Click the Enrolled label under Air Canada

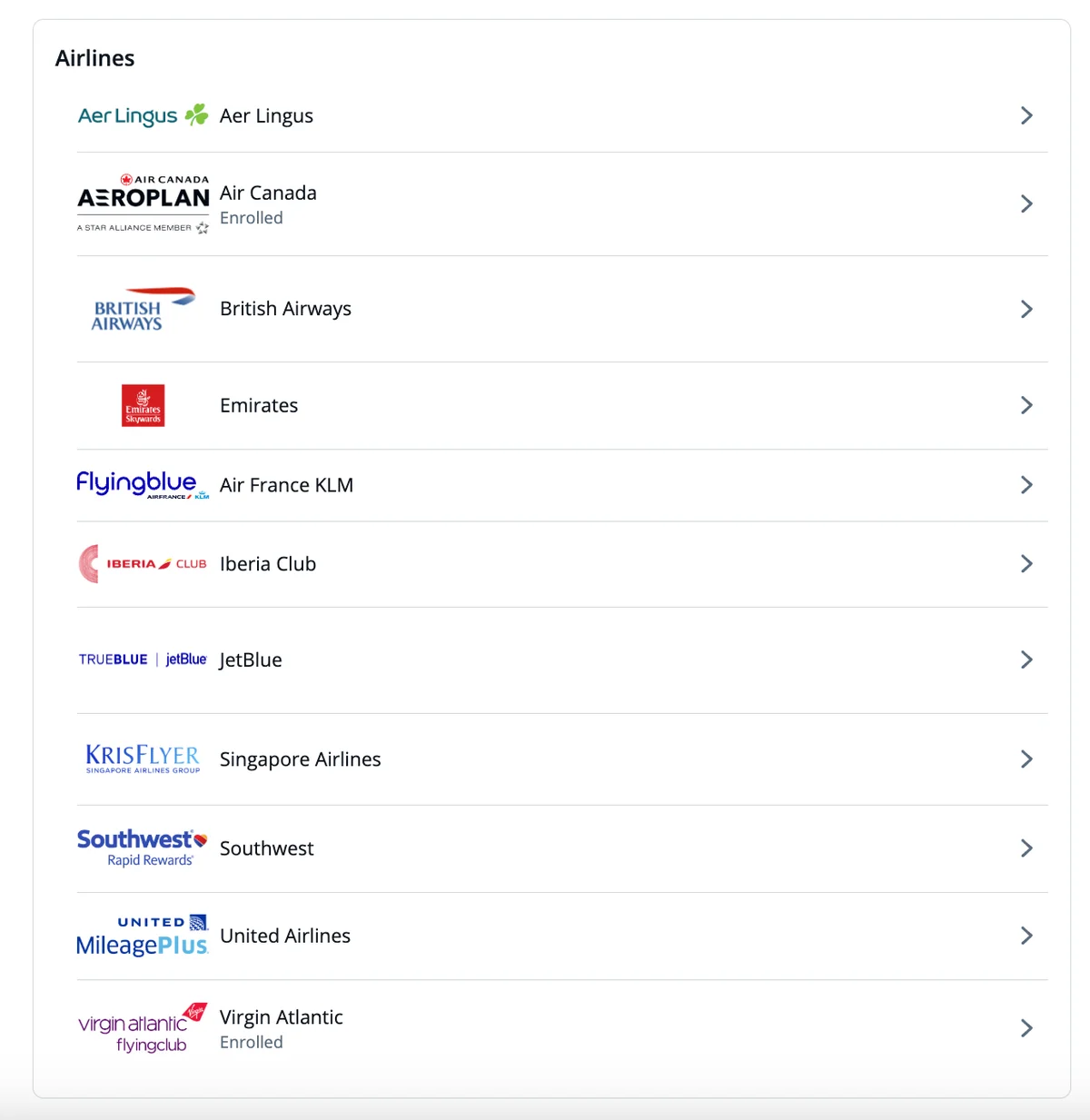[251, 218]
